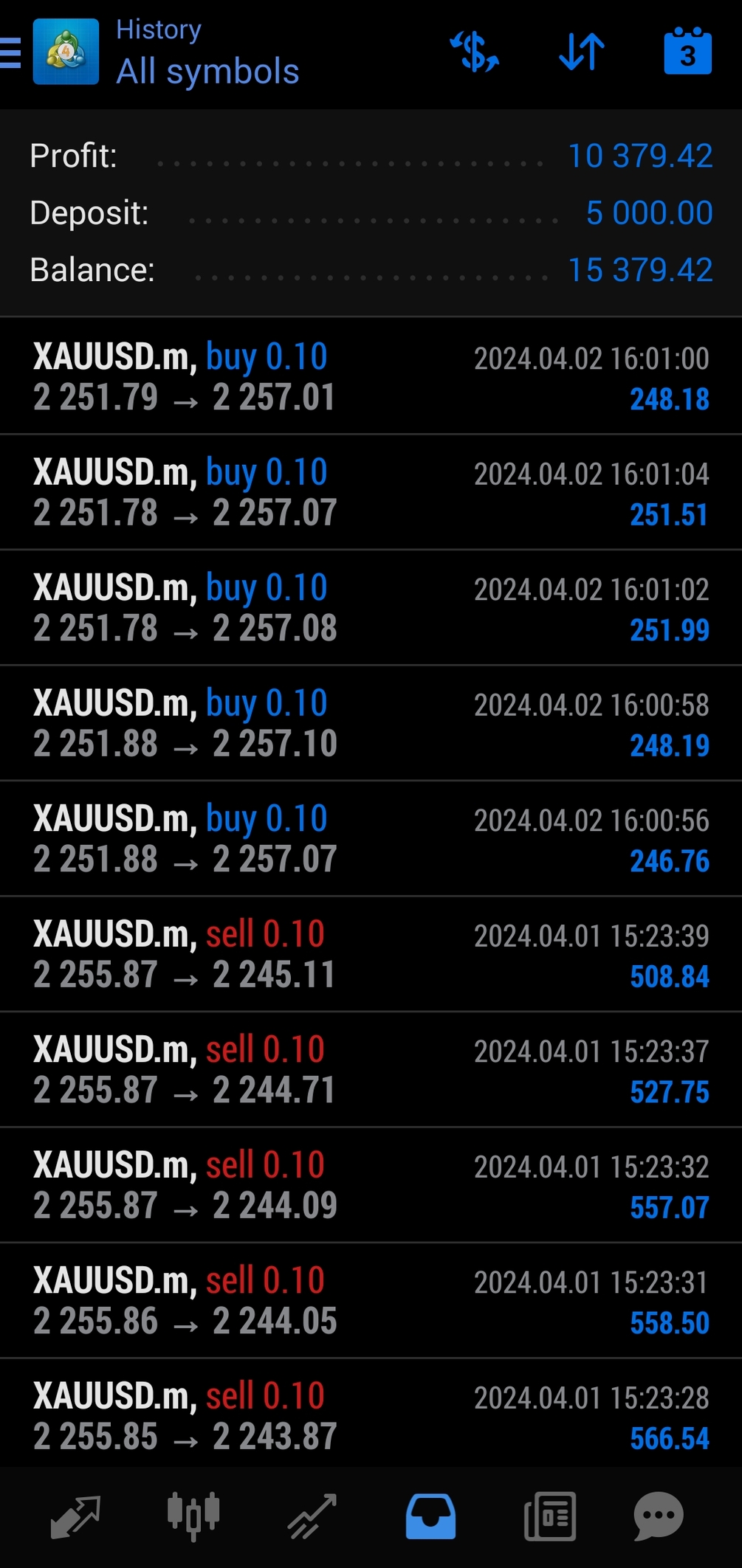Switch to the Trade tab
The image size is (742, 1568).
[312, 1517]
